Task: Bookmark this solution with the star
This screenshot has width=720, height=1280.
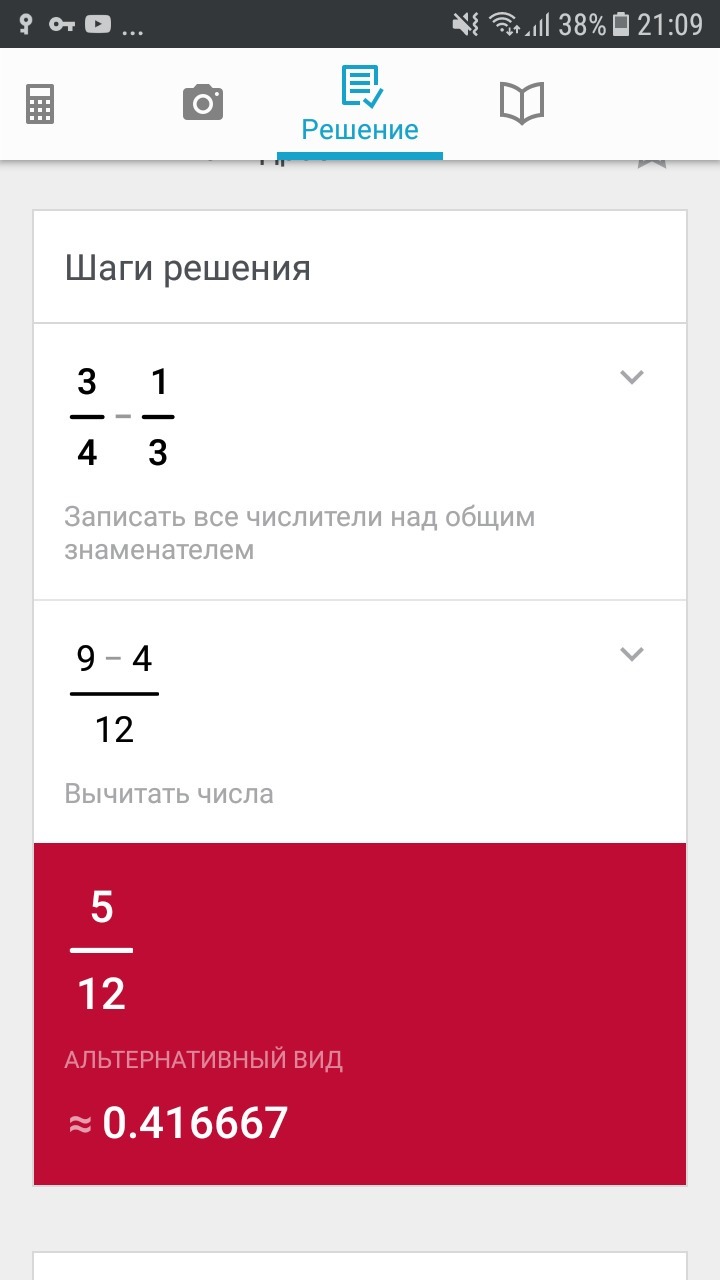Action: (652, 163)
